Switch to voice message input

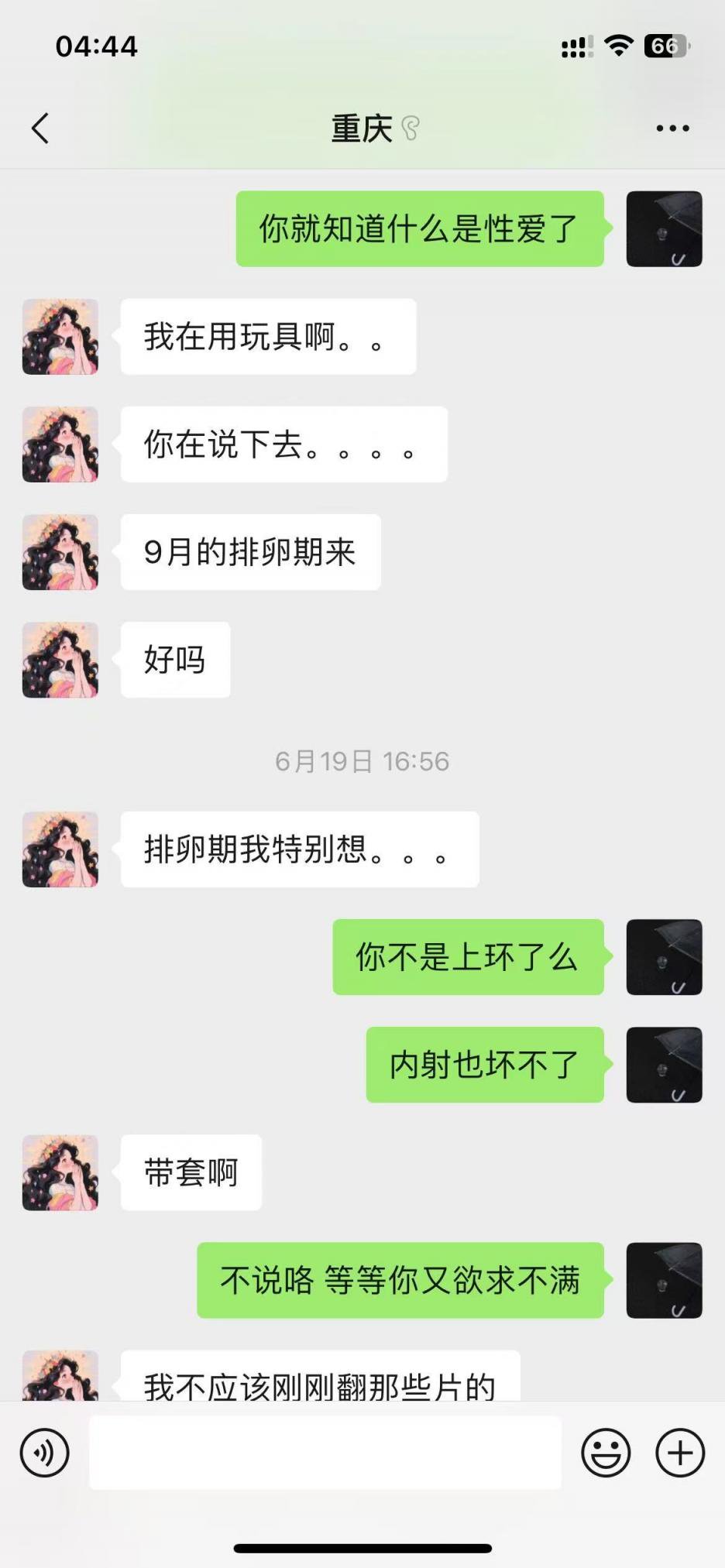click(x=45, y=1453)
